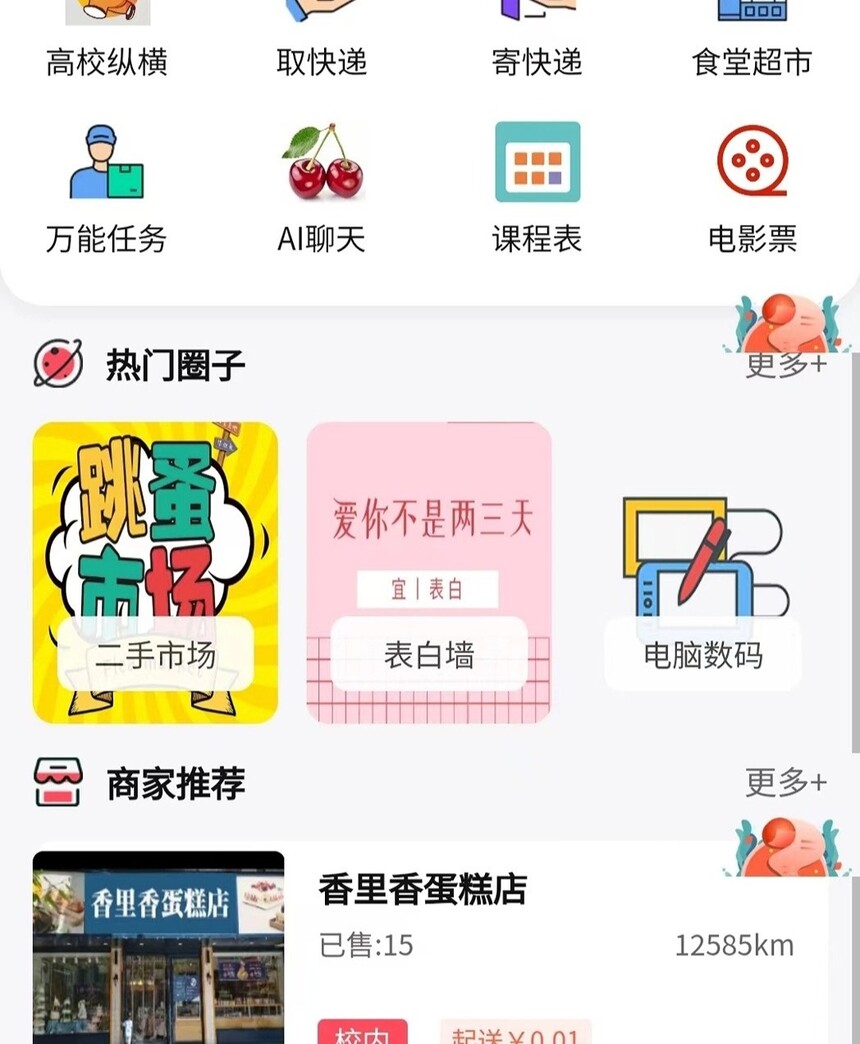This screenshot has width=860, height=1044.
Task: Open 寄快递 to send a parcel
Action: pos(537,40)
